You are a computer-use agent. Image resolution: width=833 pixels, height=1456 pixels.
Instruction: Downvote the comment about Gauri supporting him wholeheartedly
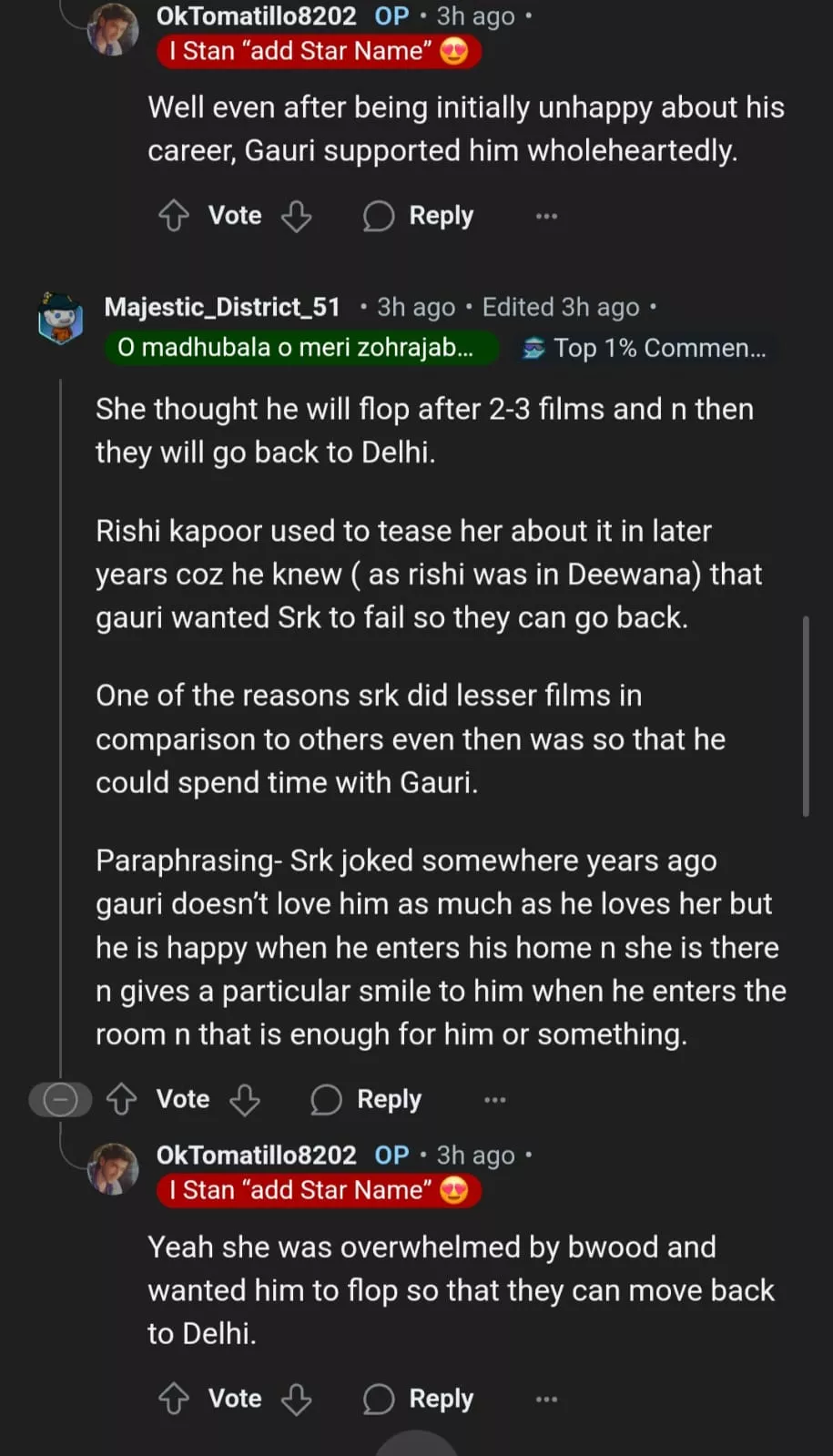297,216
